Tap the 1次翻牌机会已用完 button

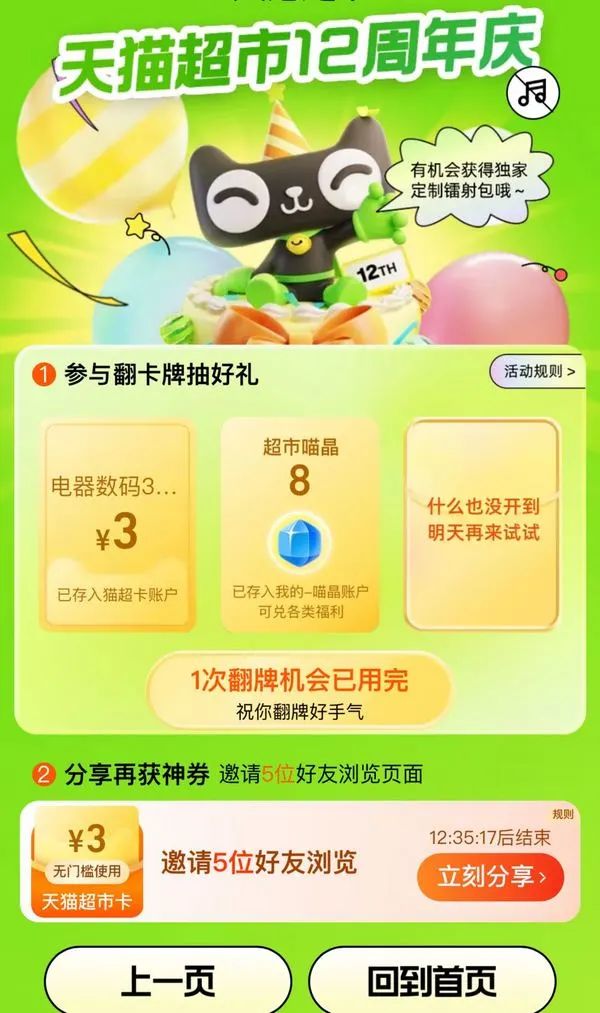click(x=299, y=691)
